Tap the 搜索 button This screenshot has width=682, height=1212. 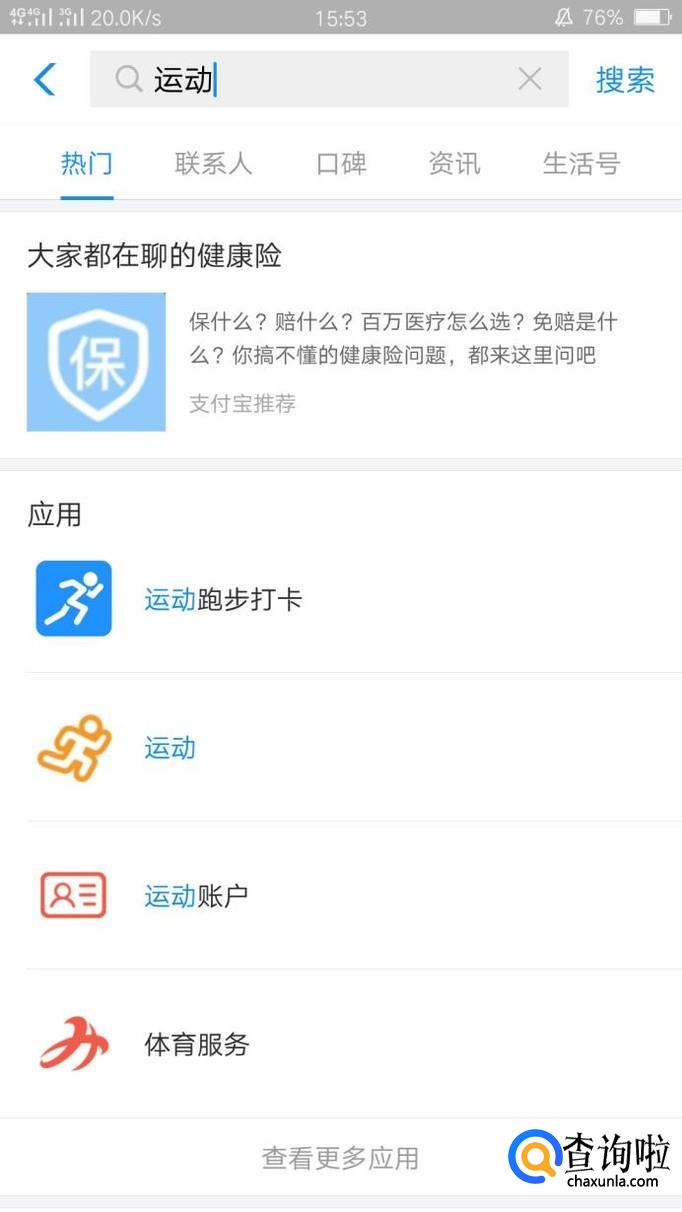625,80
